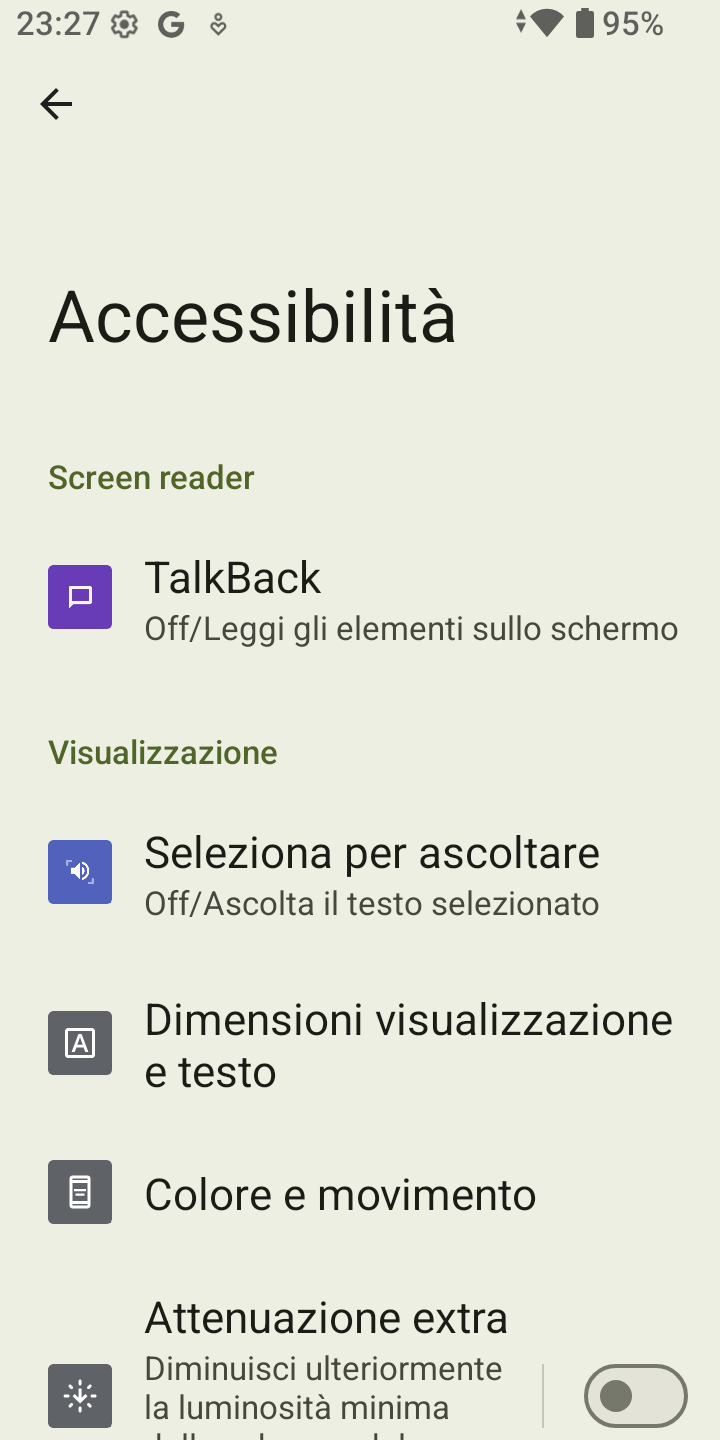Screen dimensions: 720x1440
Task: Open TalkBack settings
Action: [x=360, y=597]
